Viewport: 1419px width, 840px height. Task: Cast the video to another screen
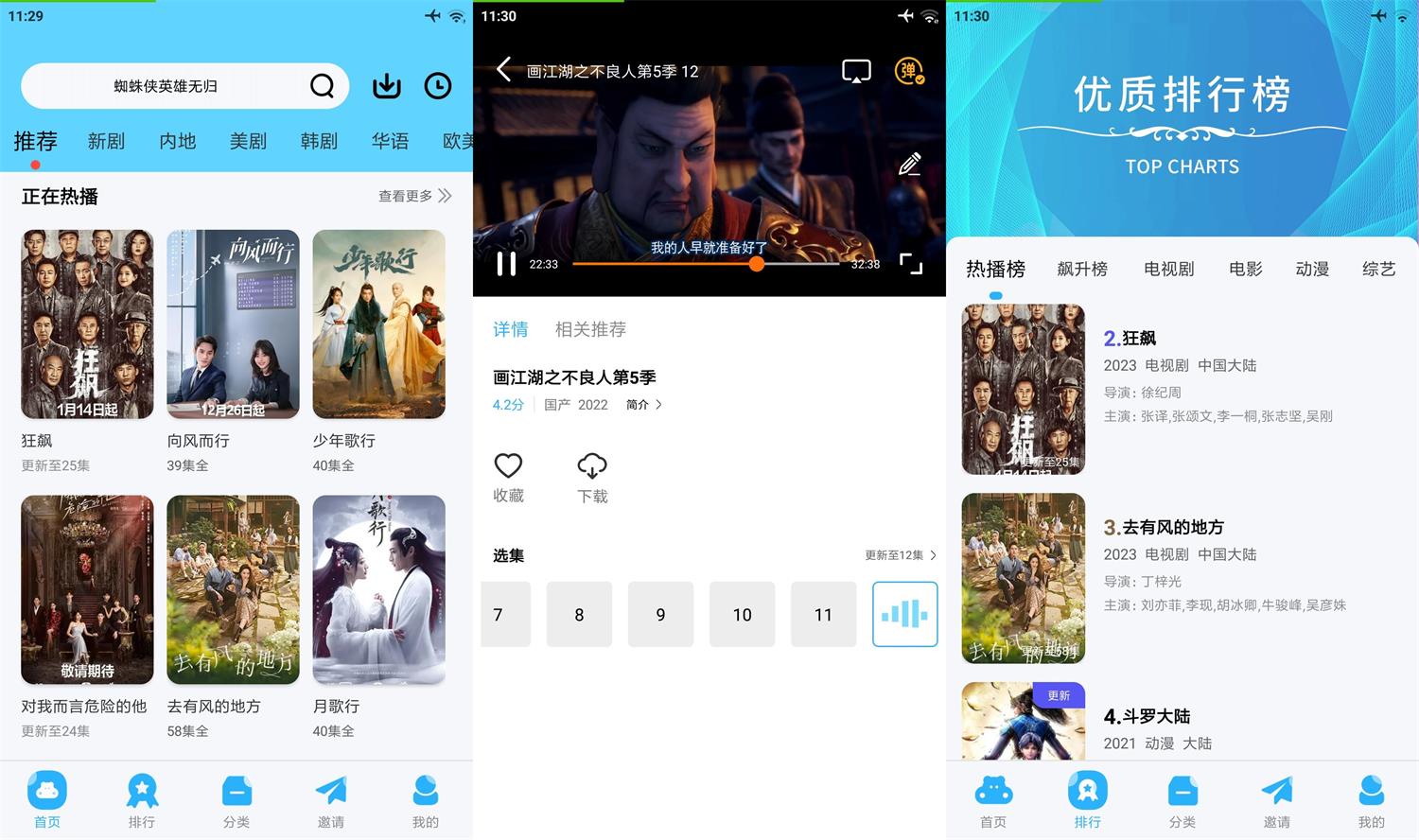coord(856,71)
